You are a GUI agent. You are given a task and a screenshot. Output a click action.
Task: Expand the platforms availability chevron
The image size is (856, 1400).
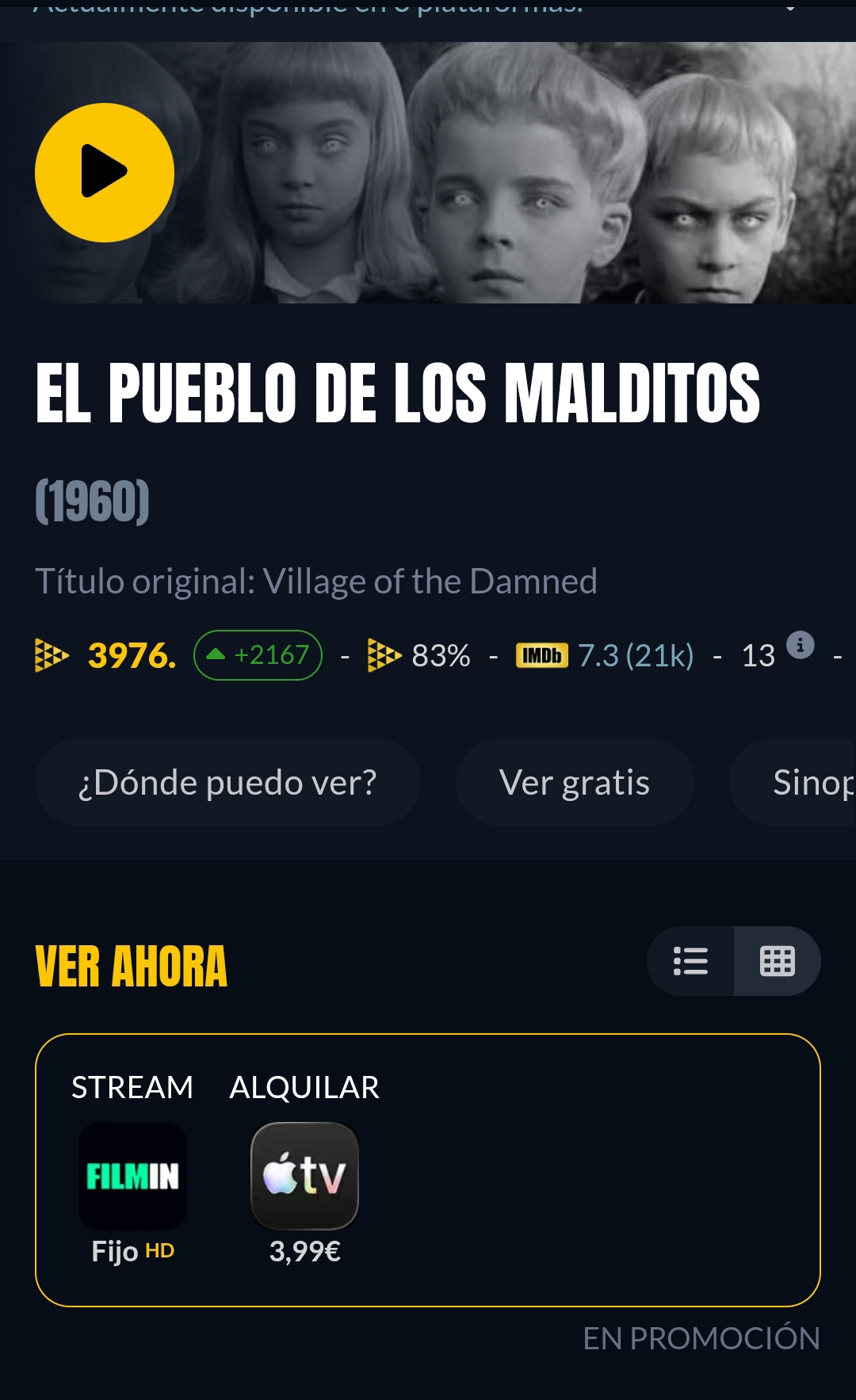click(x=790, y=8)
